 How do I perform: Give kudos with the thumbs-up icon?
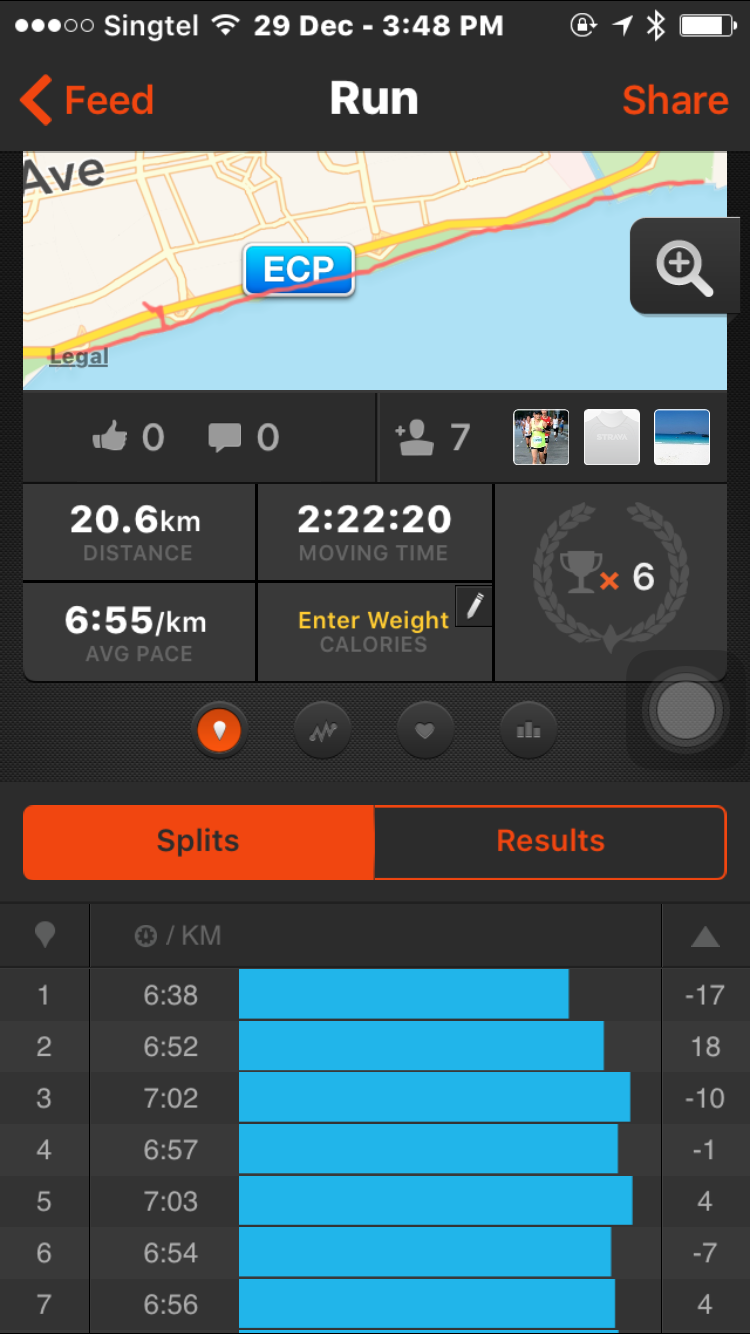pyautogui.click(x=110, y=437)
